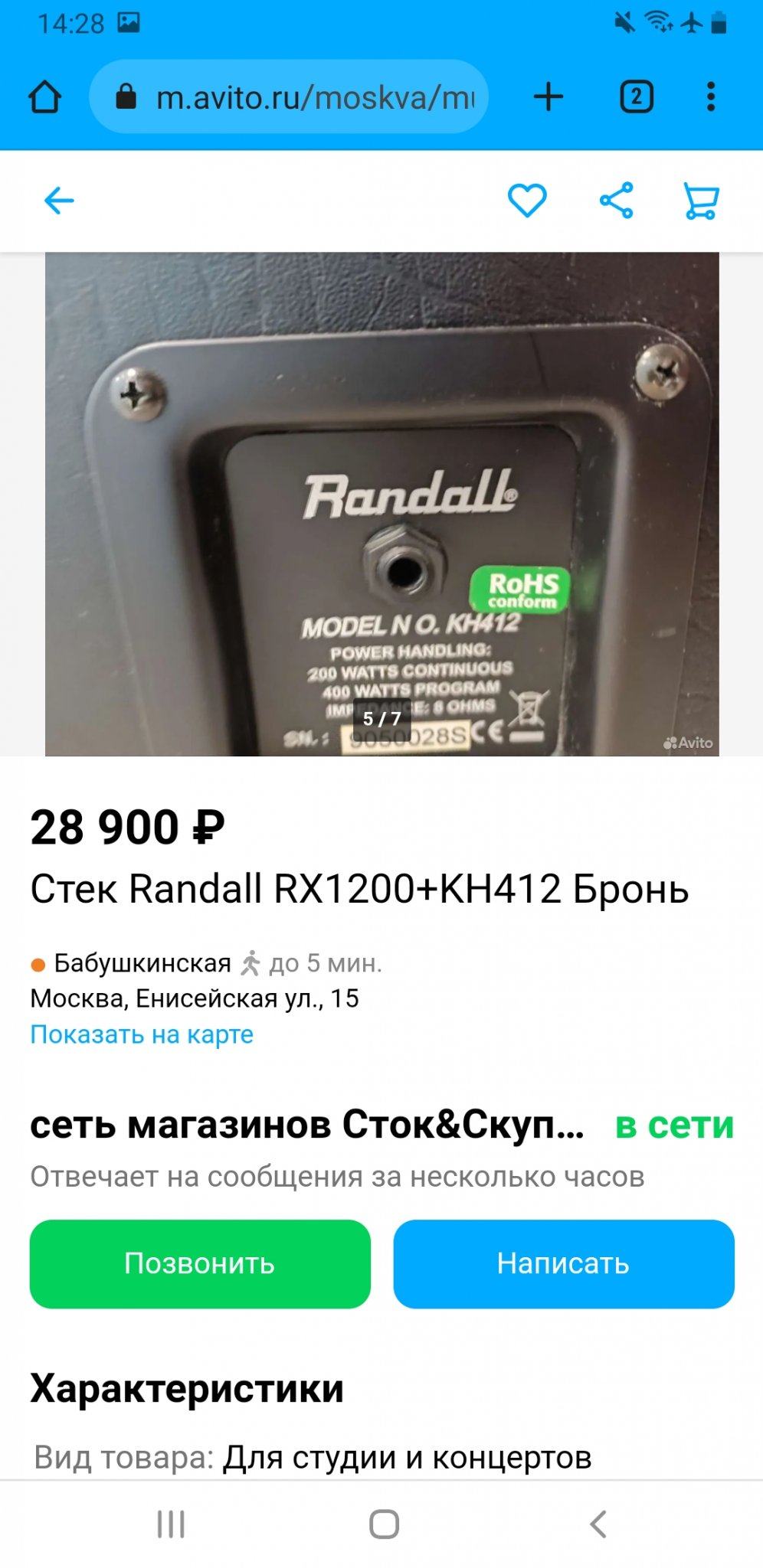Open the Randall cabinet photo fullscreen

click(x=381, y=504)
